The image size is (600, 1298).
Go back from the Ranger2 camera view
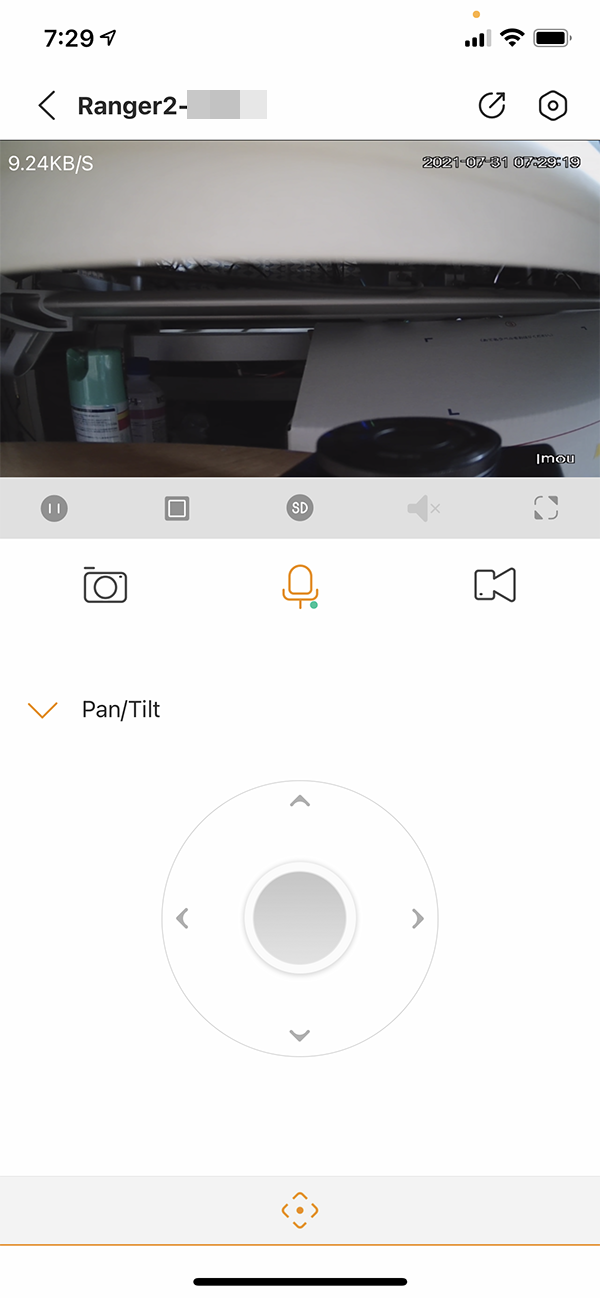tap(46, 106)
